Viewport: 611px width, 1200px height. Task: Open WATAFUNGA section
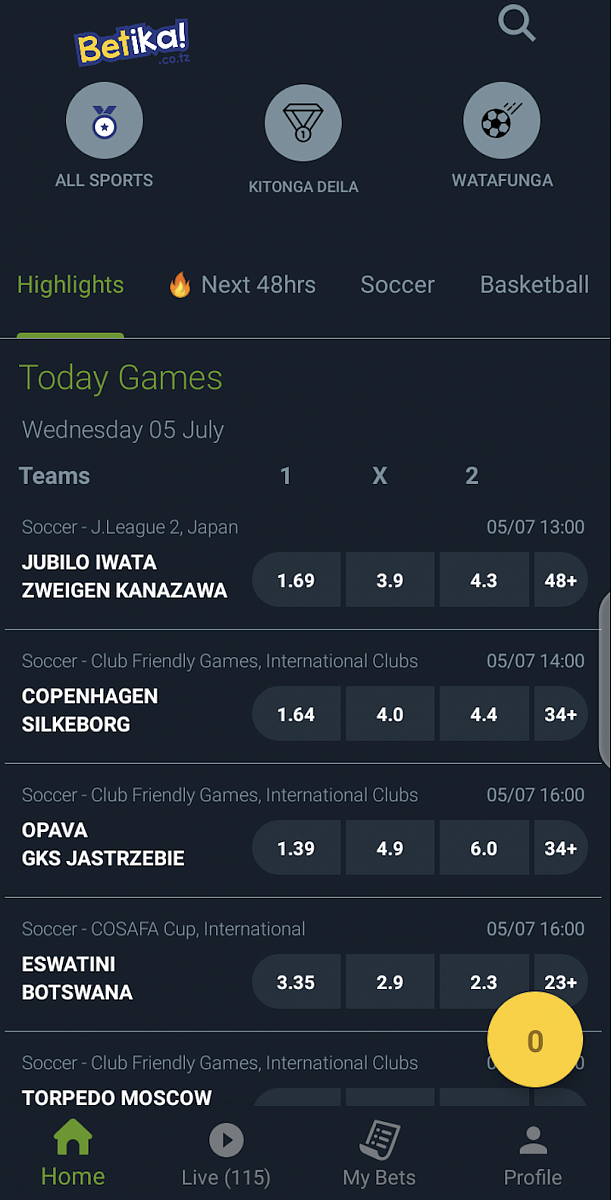502,138
